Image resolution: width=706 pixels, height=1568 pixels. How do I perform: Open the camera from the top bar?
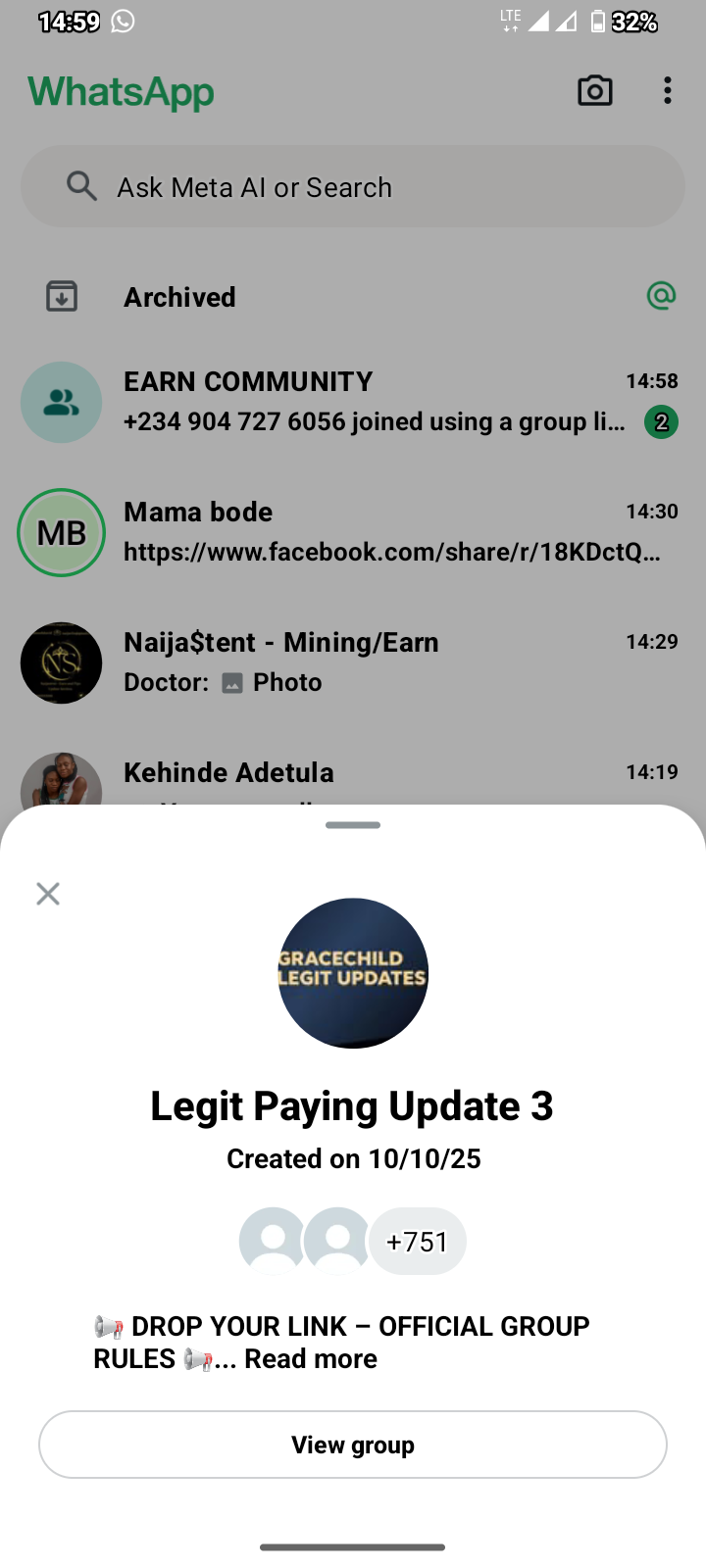tap(595, 91)
